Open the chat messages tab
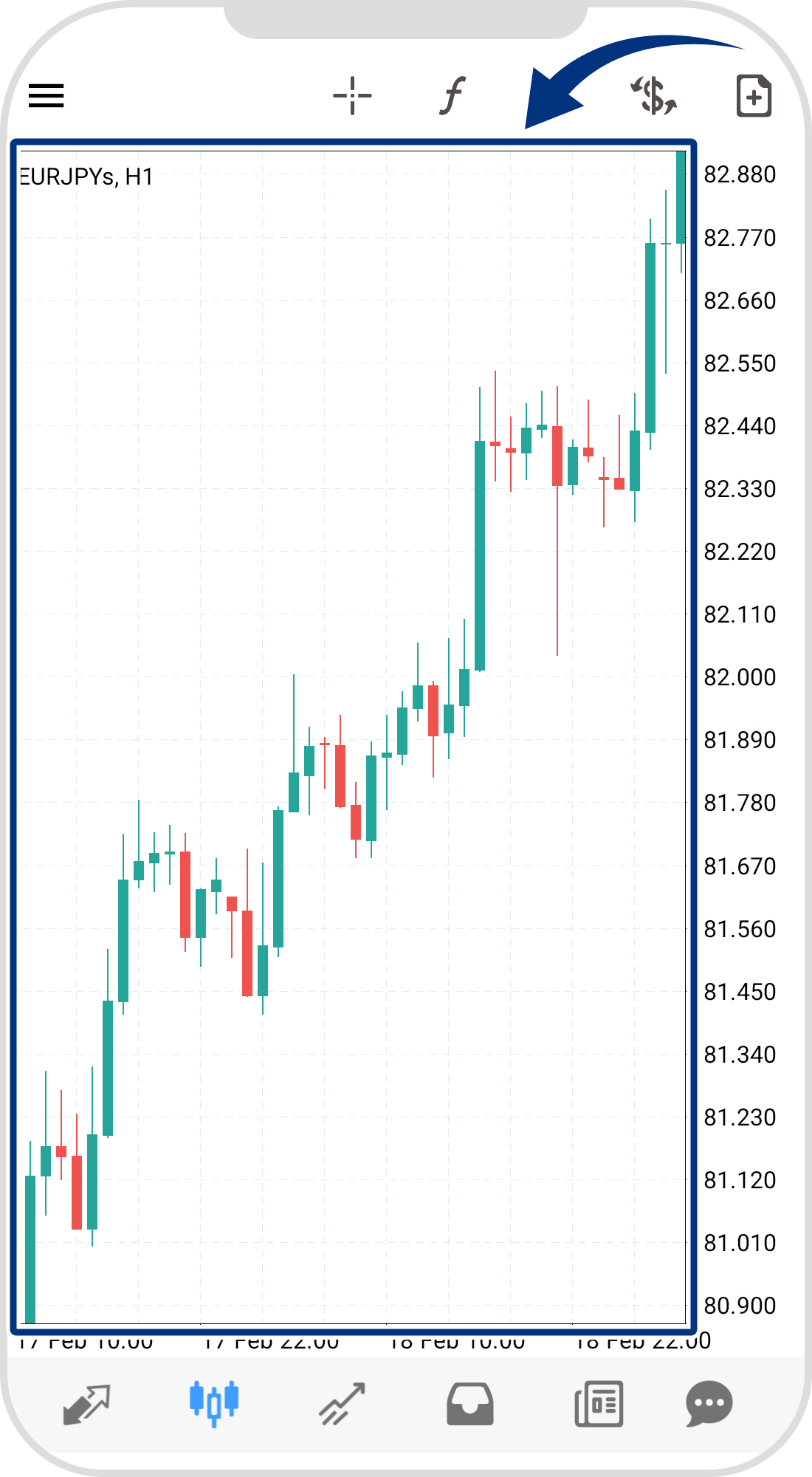This screenshot has width=812, height=1477. tap(709, 1404)
